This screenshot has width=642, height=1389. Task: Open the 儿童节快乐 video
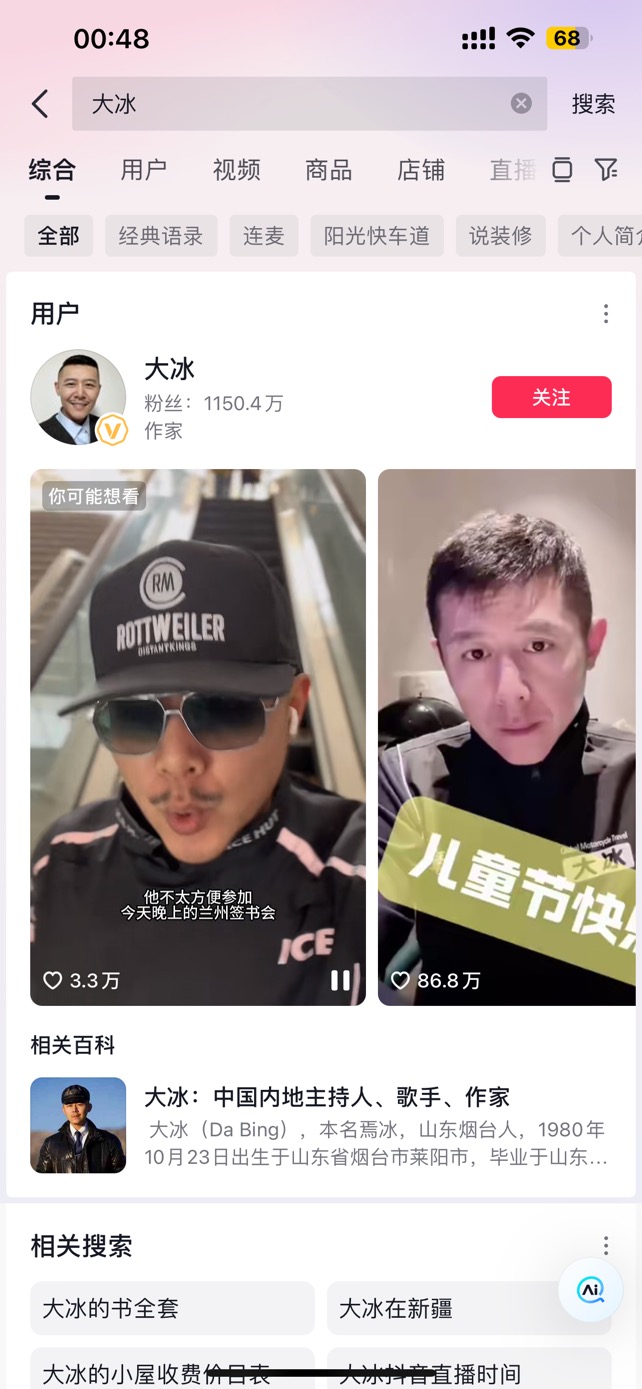pyautogui.click(x=506, y=736)
